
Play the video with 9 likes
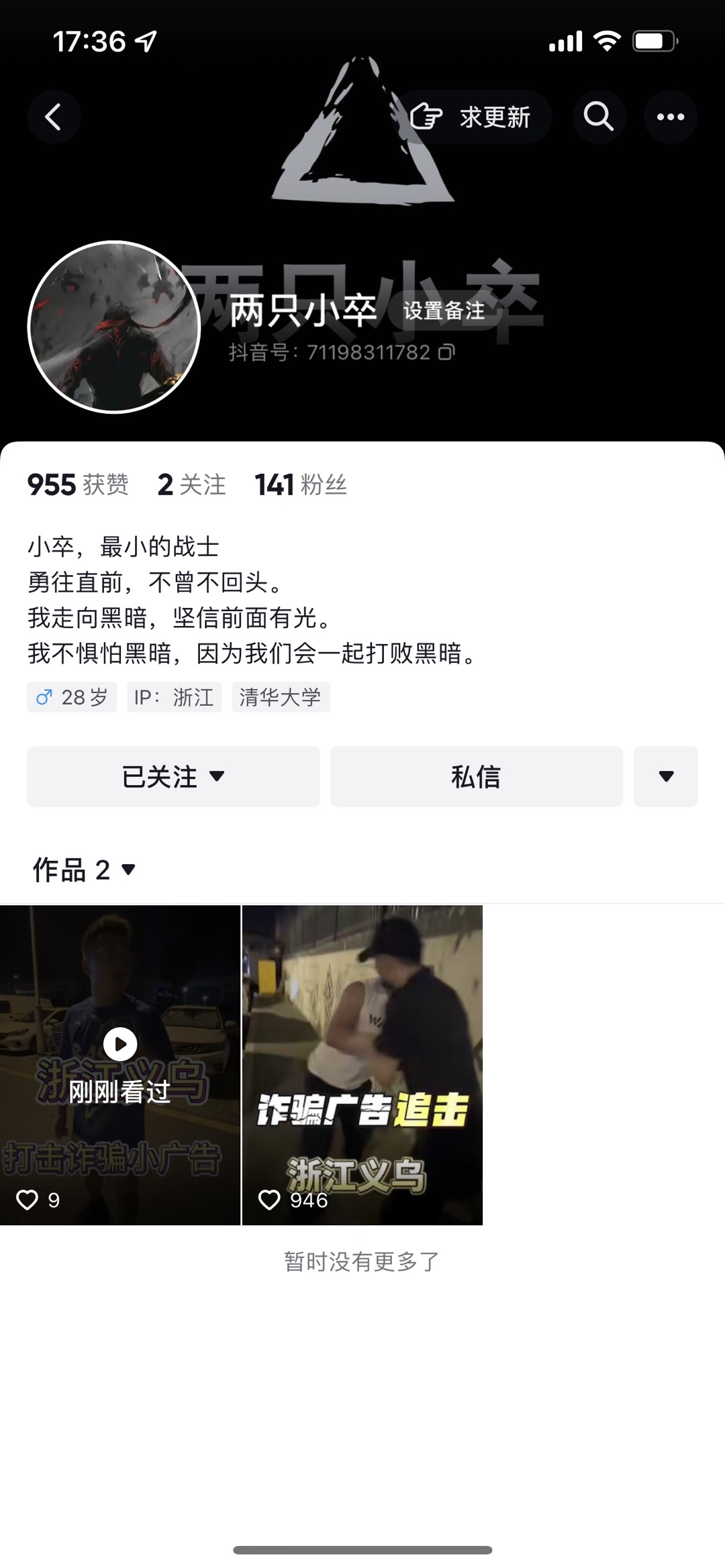pos(120,1063)
